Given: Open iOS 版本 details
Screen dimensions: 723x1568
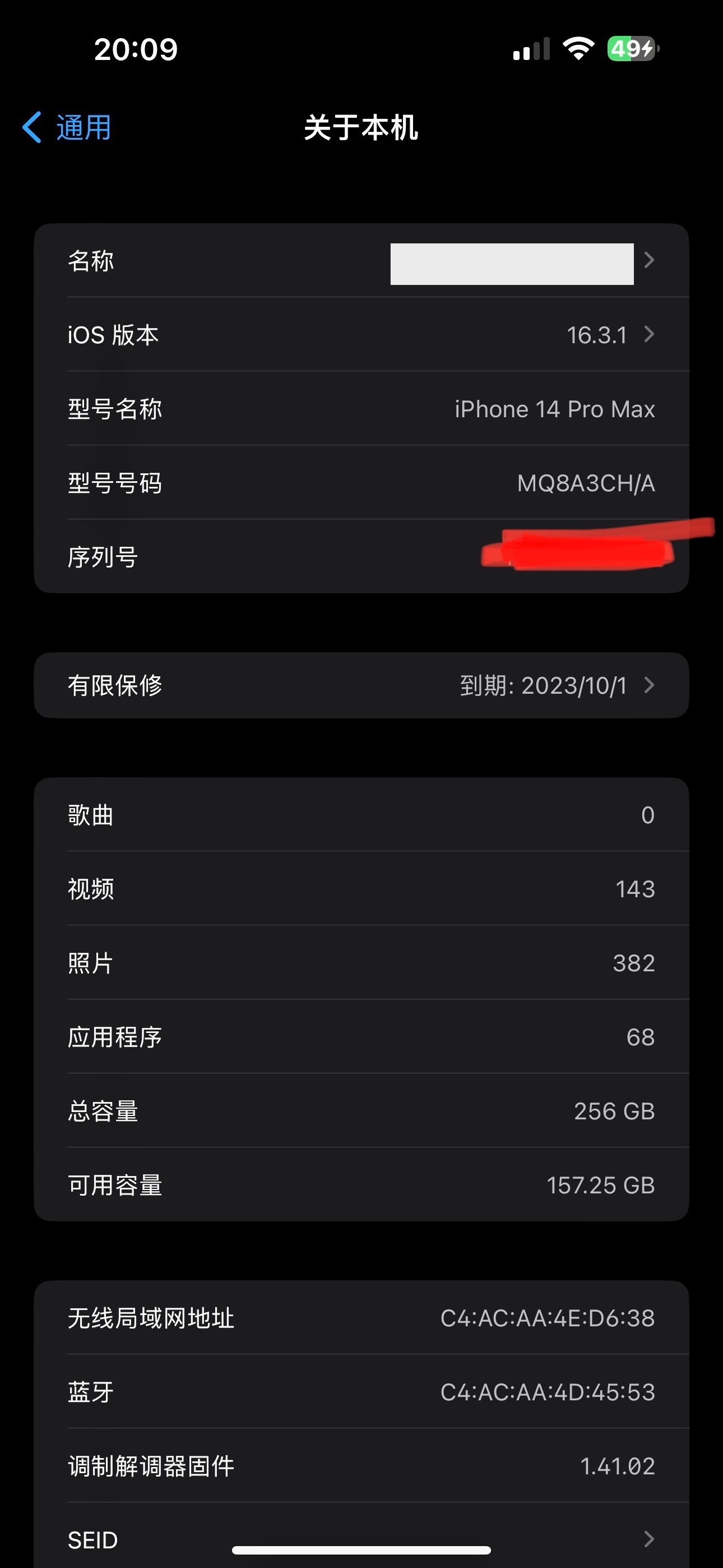Looking at the screenshot, I should tap(361, 335).
